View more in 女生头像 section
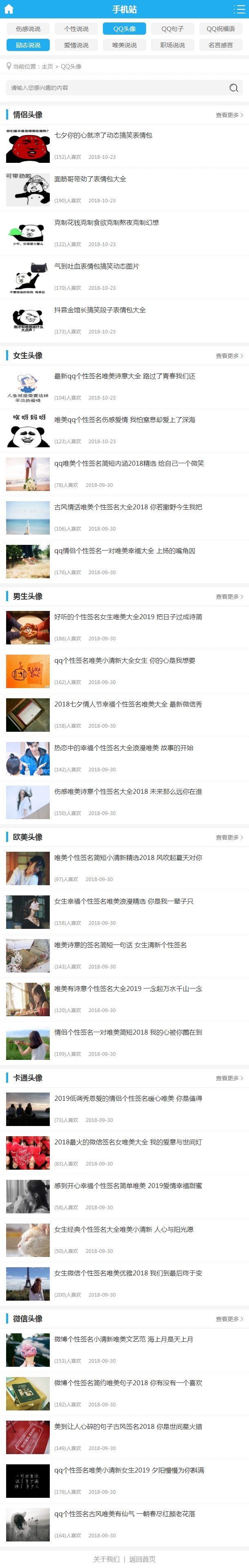Viewport: 249px width, 1568px height. (229, 356)
